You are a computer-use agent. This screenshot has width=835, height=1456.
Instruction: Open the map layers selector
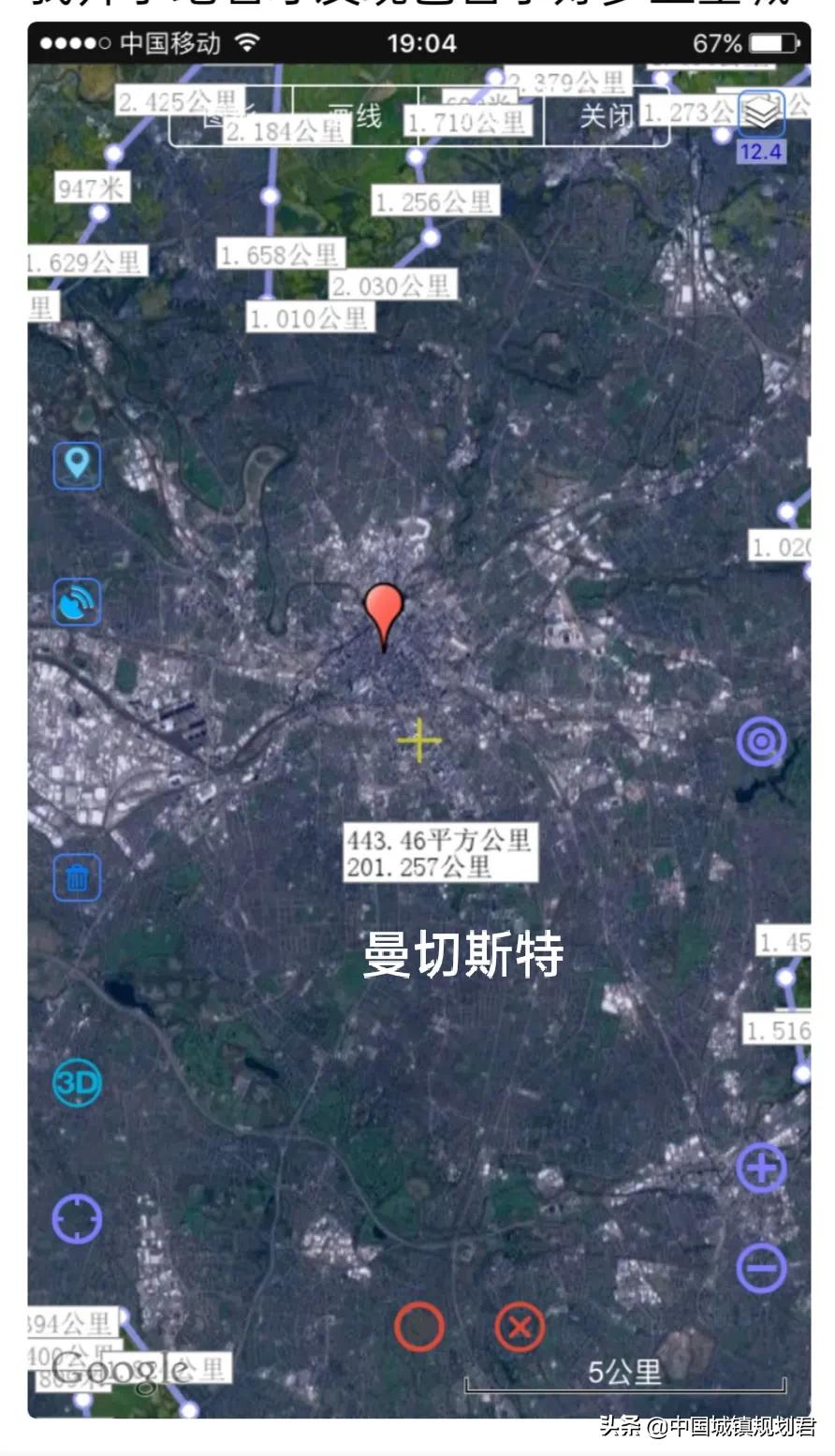[x=761, y=113]
